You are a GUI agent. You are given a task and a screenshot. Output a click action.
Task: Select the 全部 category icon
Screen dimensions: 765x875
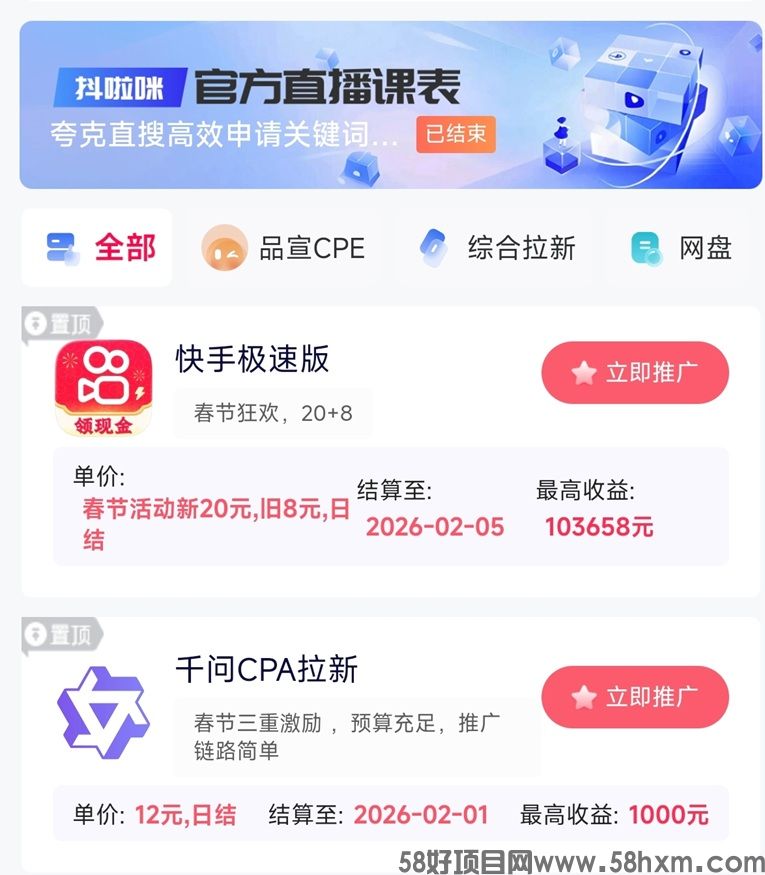(x=62, y=248)
